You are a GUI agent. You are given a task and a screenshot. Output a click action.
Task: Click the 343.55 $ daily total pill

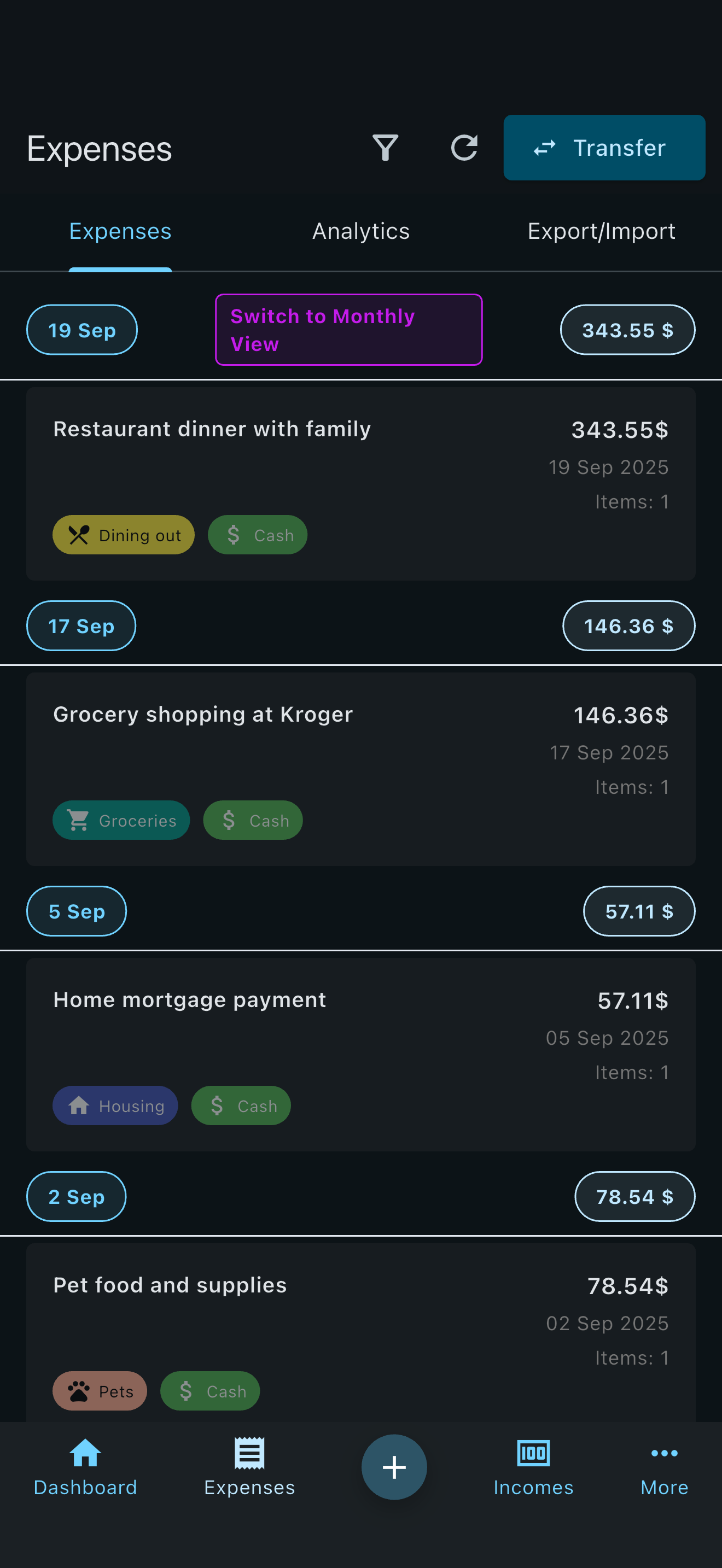(x=627, y=329)
